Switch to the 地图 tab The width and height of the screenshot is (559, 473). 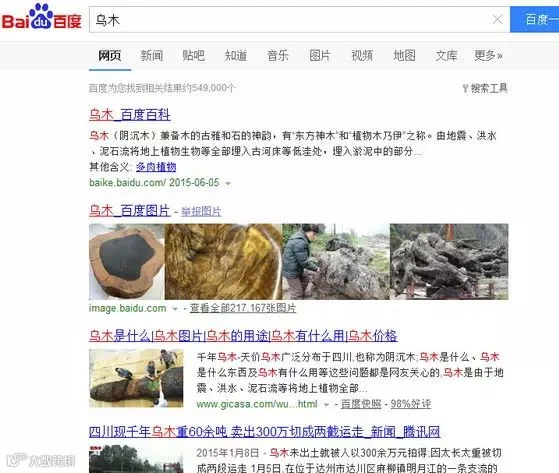point(404,56)
